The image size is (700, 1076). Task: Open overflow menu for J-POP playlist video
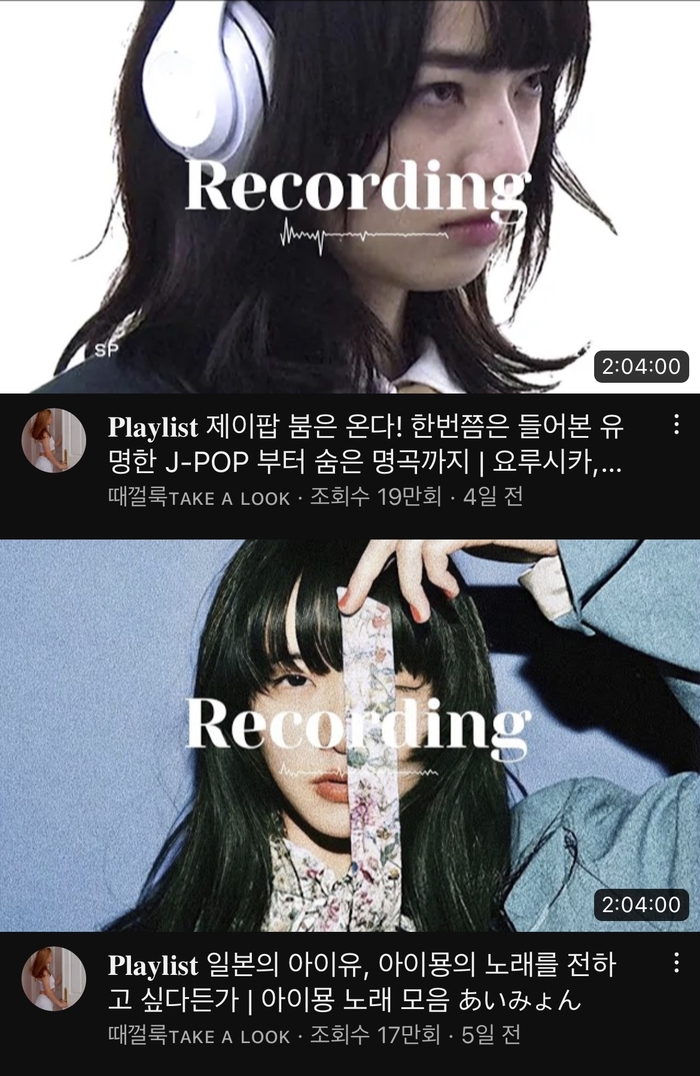[676, 425]
